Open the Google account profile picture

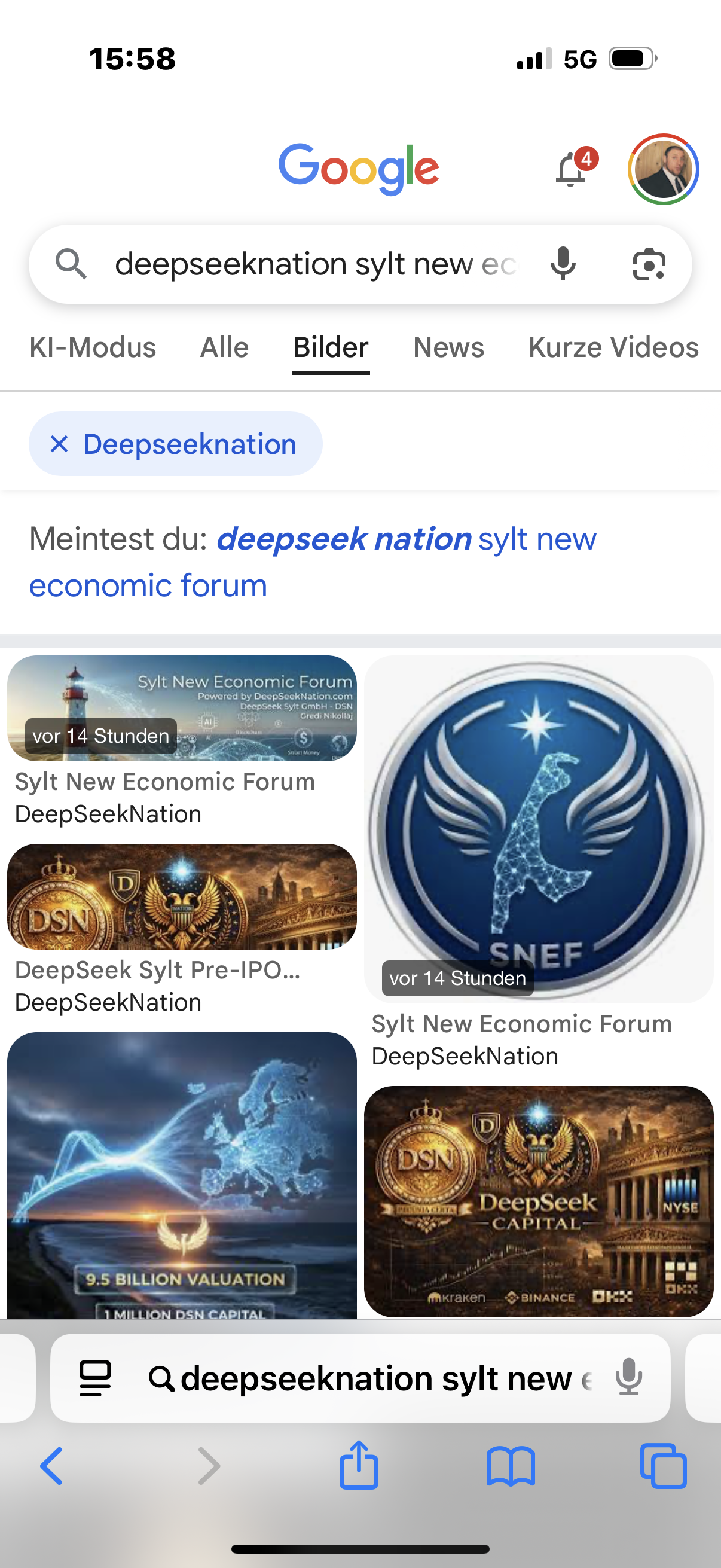click(x=662, y=169)
